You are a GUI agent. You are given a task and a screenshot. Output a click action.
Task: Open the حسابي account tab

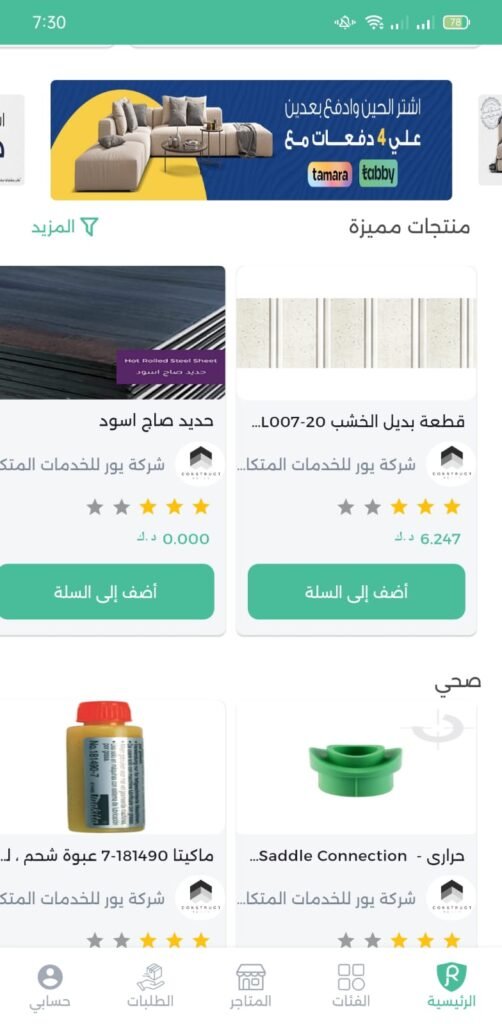[50, 985]
